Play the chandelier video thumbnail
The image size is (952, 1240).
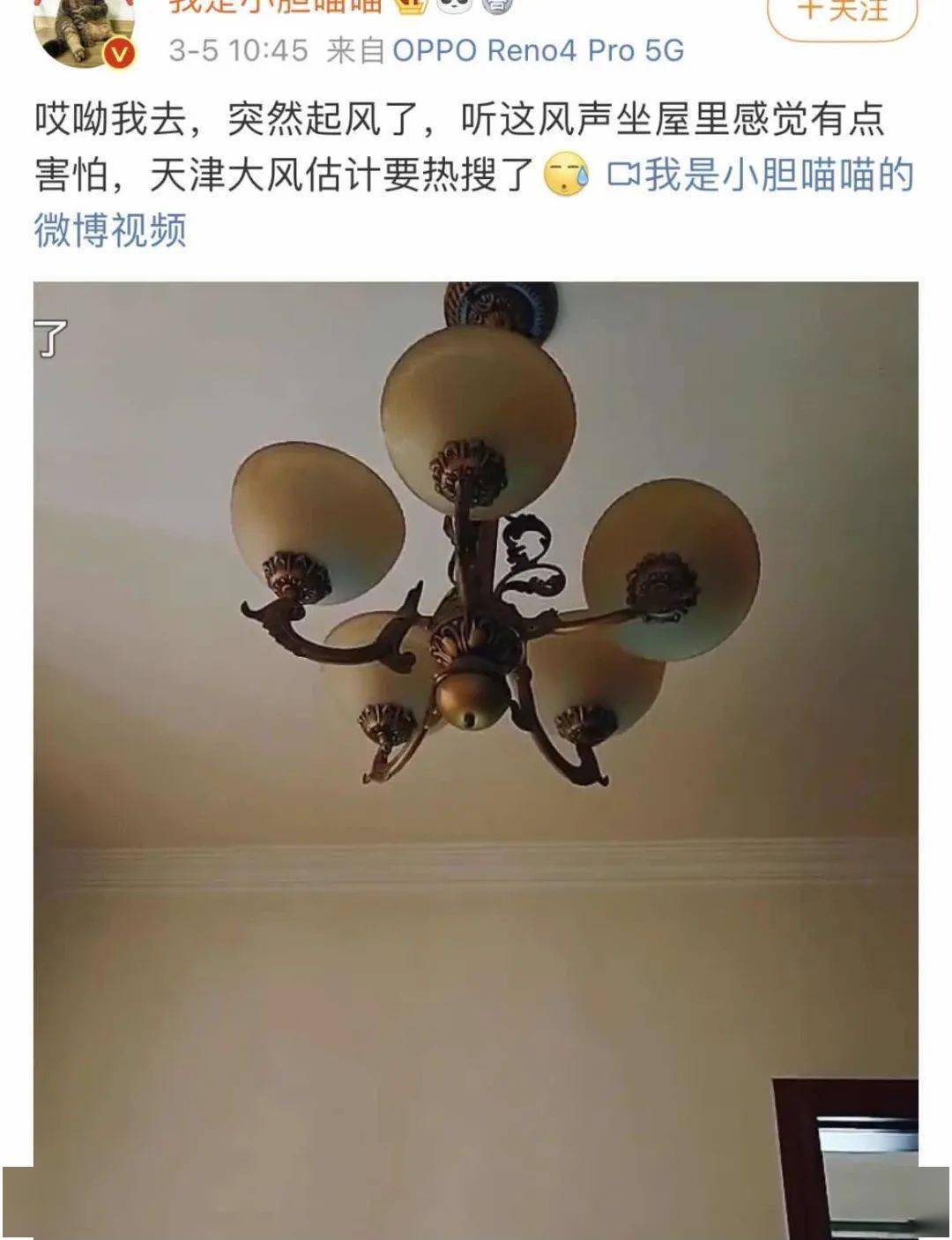(476, 706)
